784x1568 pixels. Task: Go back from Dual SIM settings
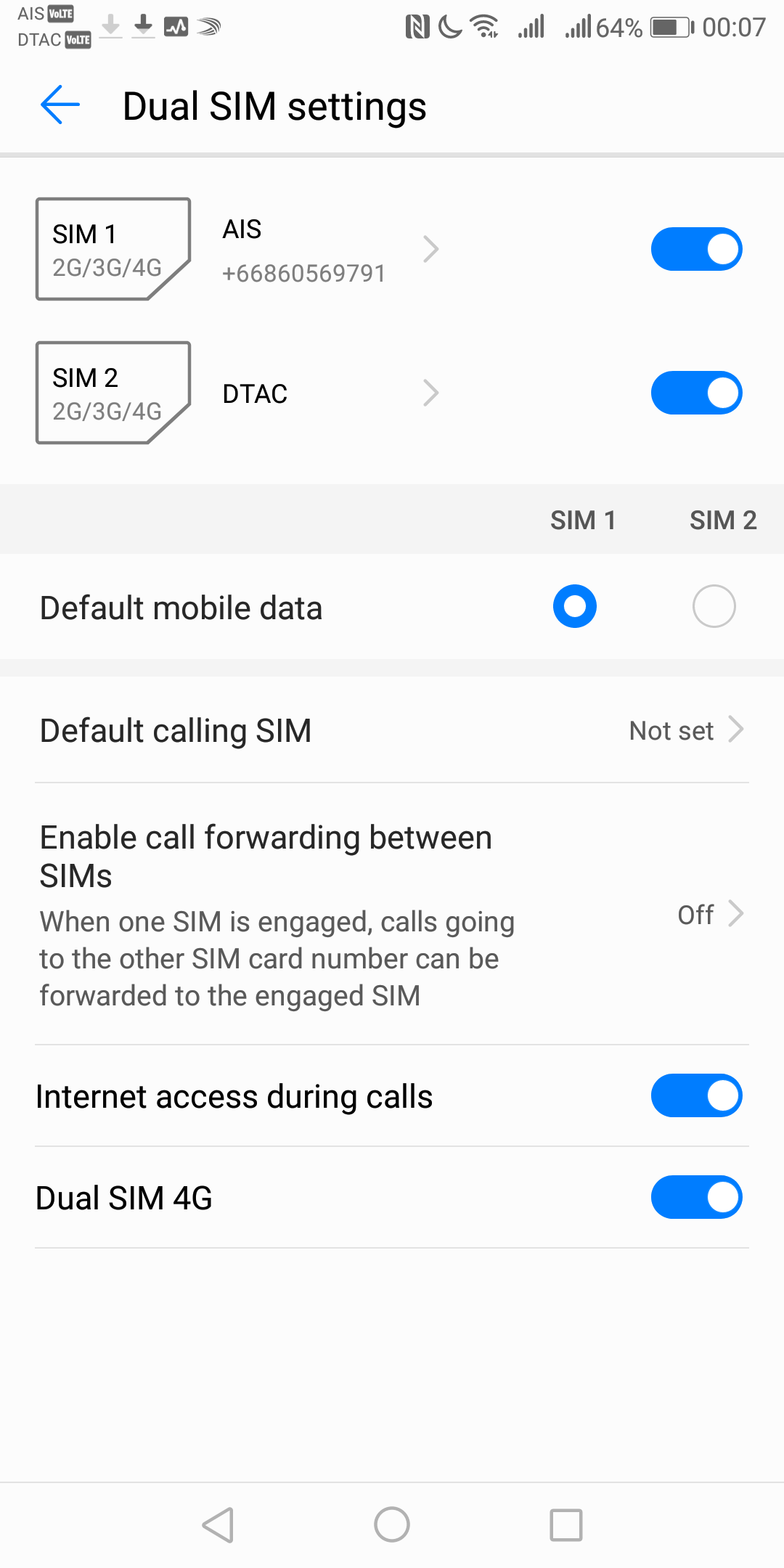click(x=60, y=105)
